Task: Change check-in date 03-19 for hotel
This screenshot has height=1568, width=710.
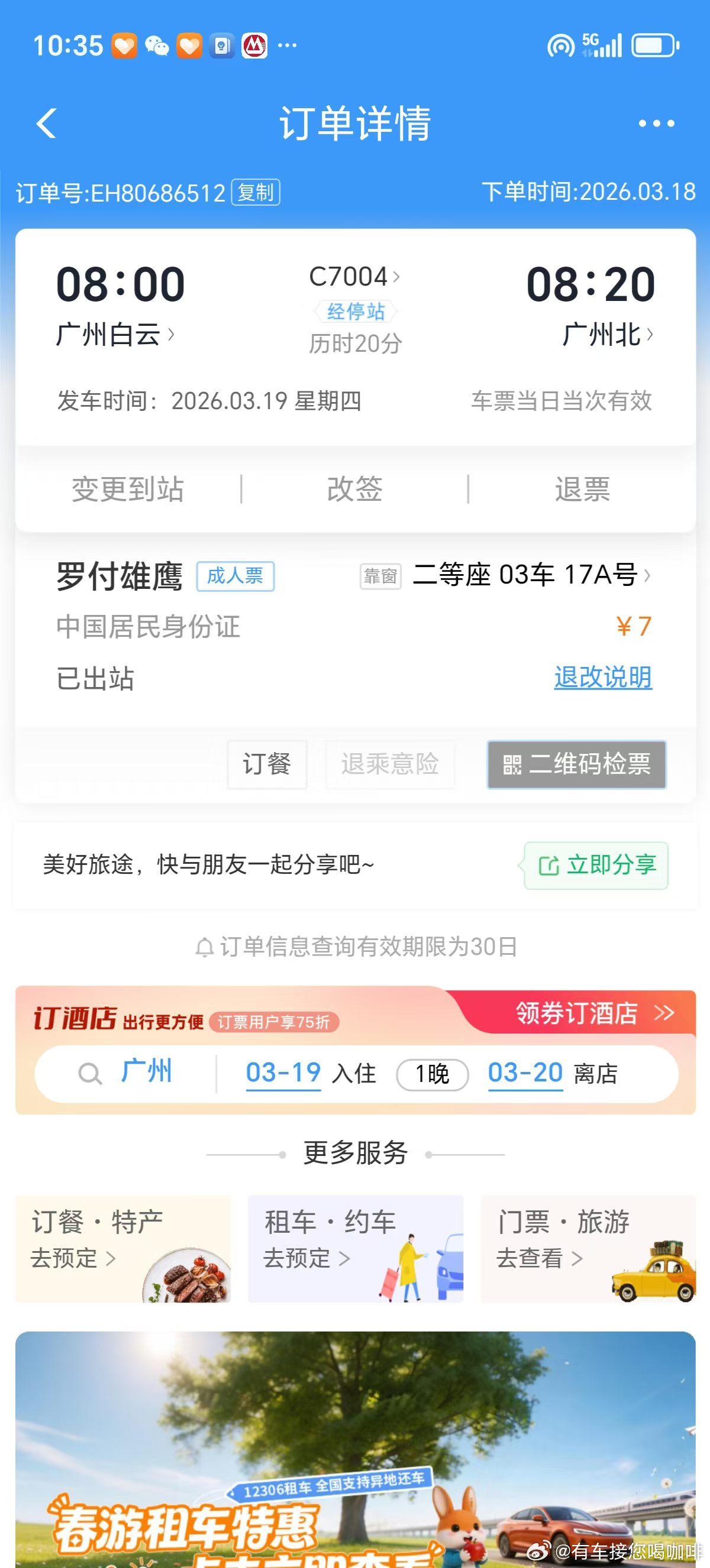Action: 283,1073
